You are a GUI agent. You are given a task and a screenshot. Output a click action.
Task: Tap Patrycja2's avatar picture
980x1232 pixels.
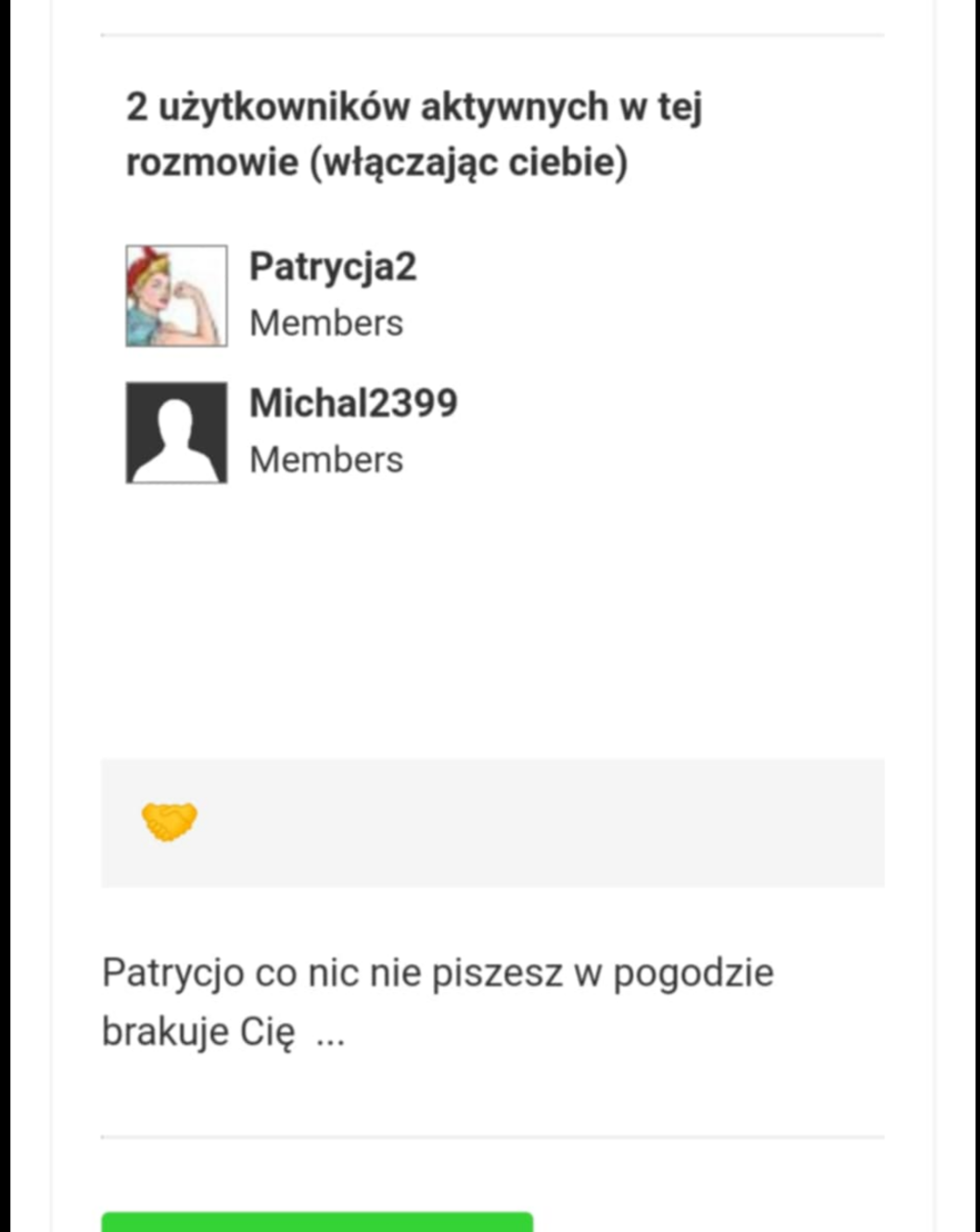point(176,296)
